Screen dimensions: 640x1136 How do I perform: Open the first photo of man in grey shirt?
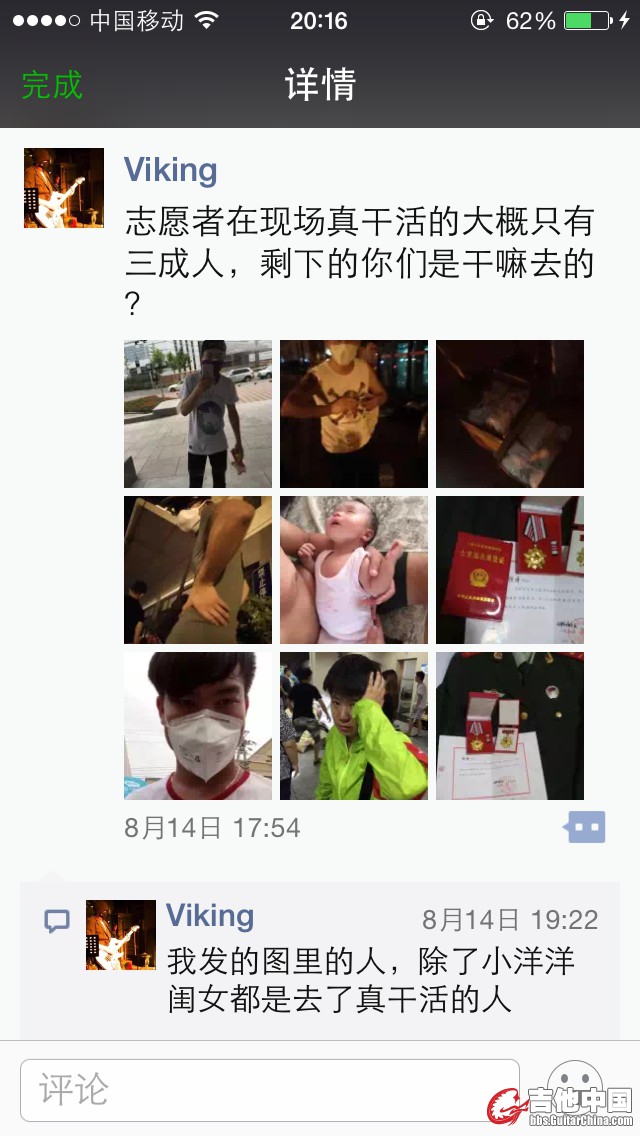click(198, 414)
